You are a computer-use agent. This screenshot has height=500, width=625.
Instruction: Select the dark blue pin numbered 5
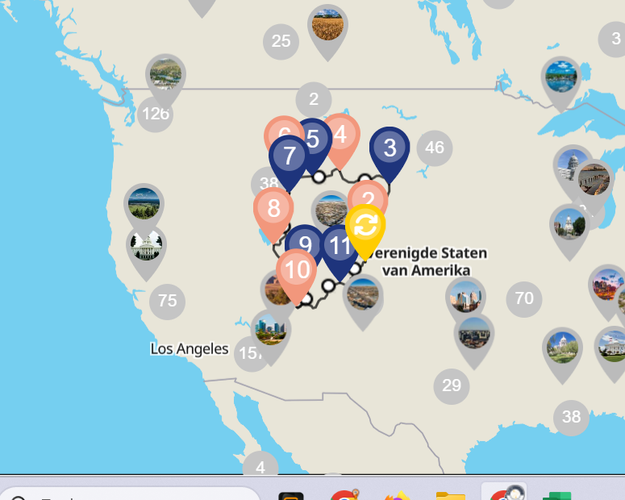click(x=314, y=139)
